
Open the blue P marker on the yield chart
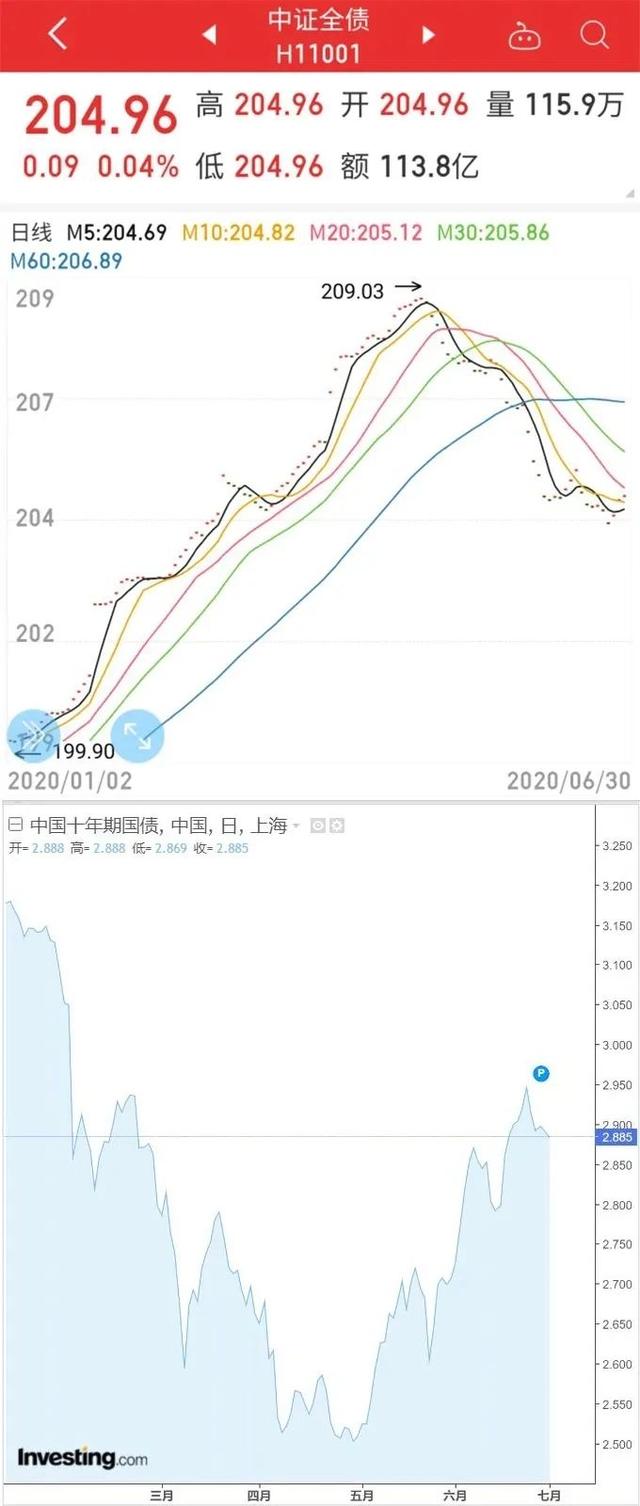point(541,1073)
